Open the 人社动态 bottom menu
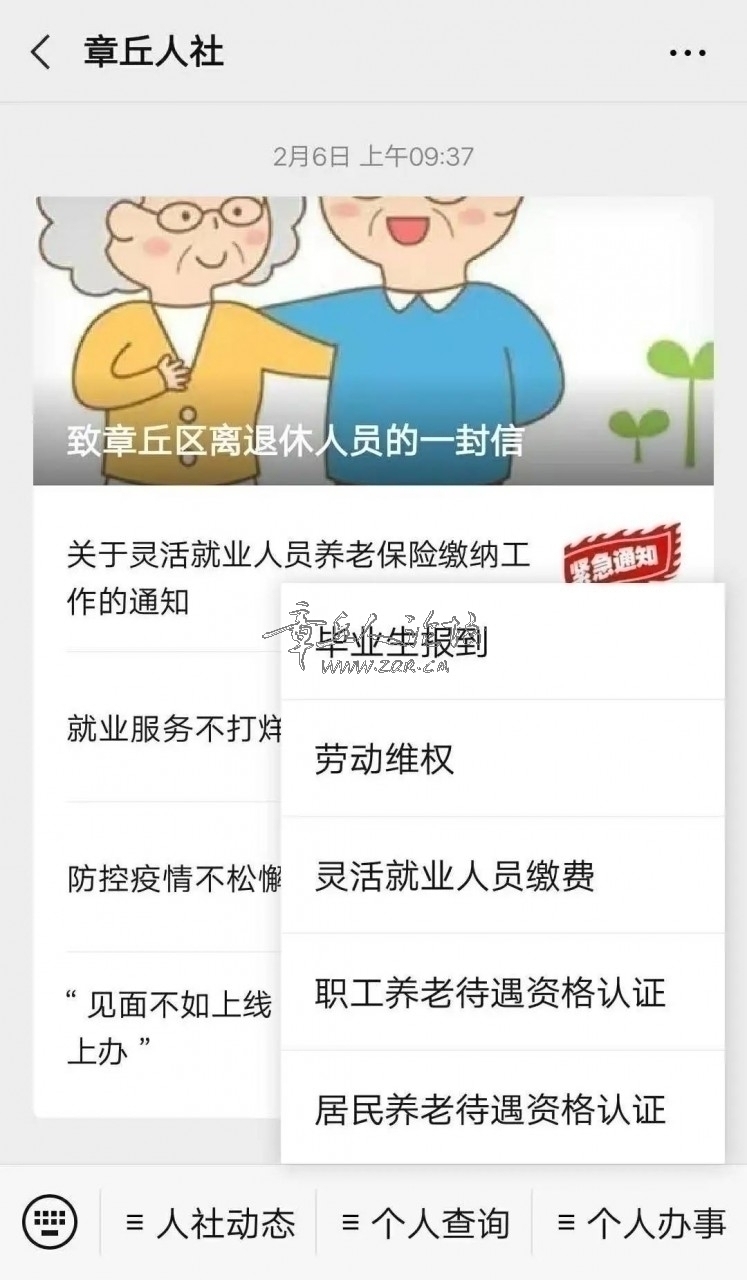 tap(210, 1223)
